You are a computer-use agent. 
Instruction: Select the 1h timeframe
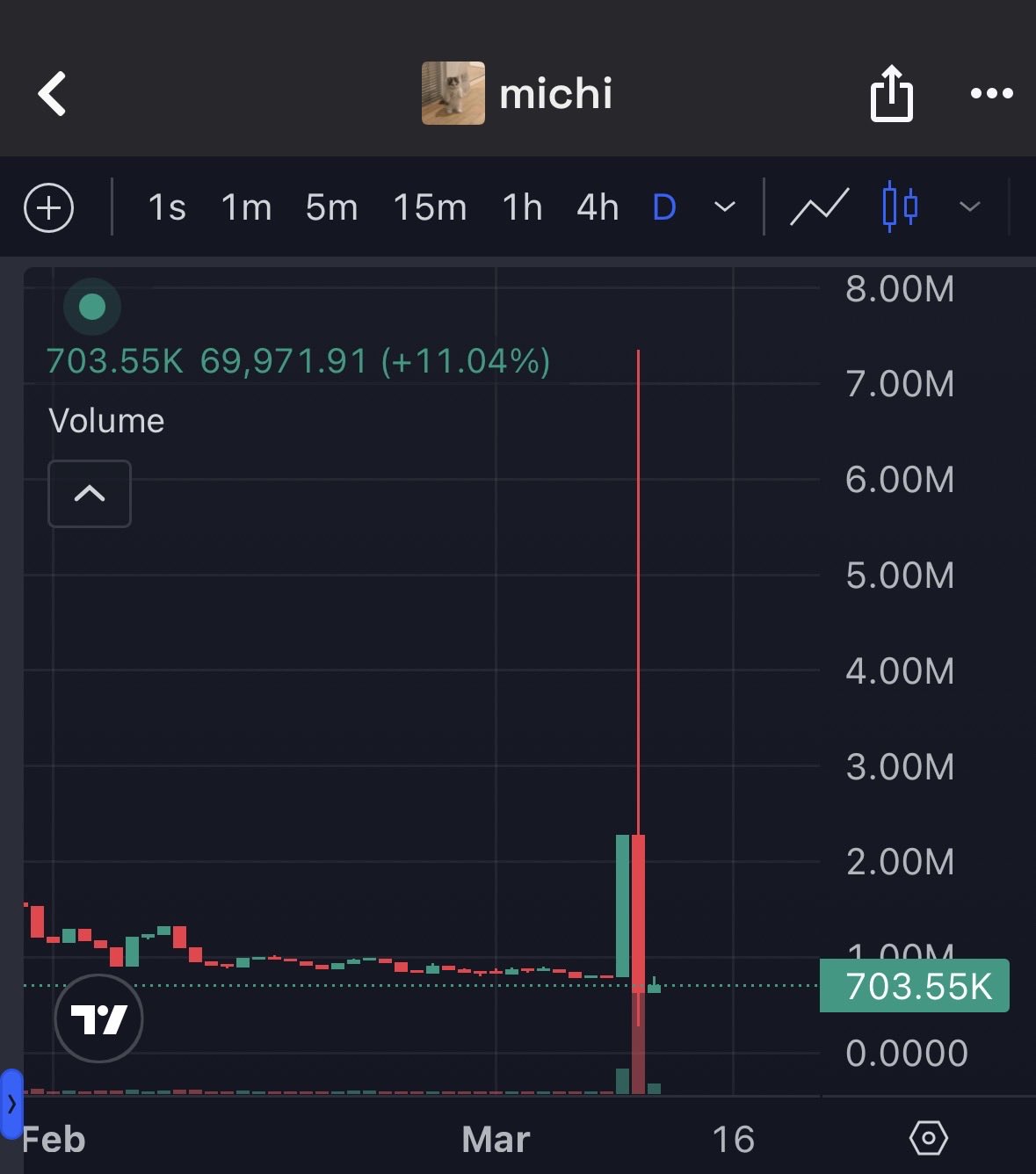(522, 208)
